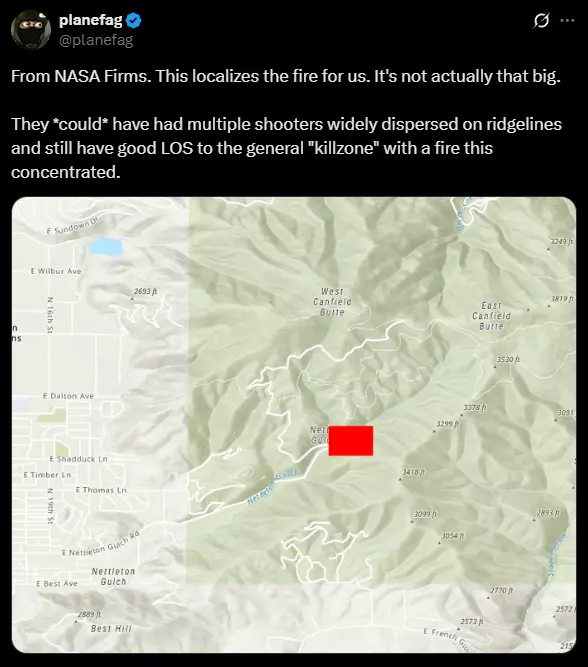
Task: Open planefag's profile picture
Action: 31,30
